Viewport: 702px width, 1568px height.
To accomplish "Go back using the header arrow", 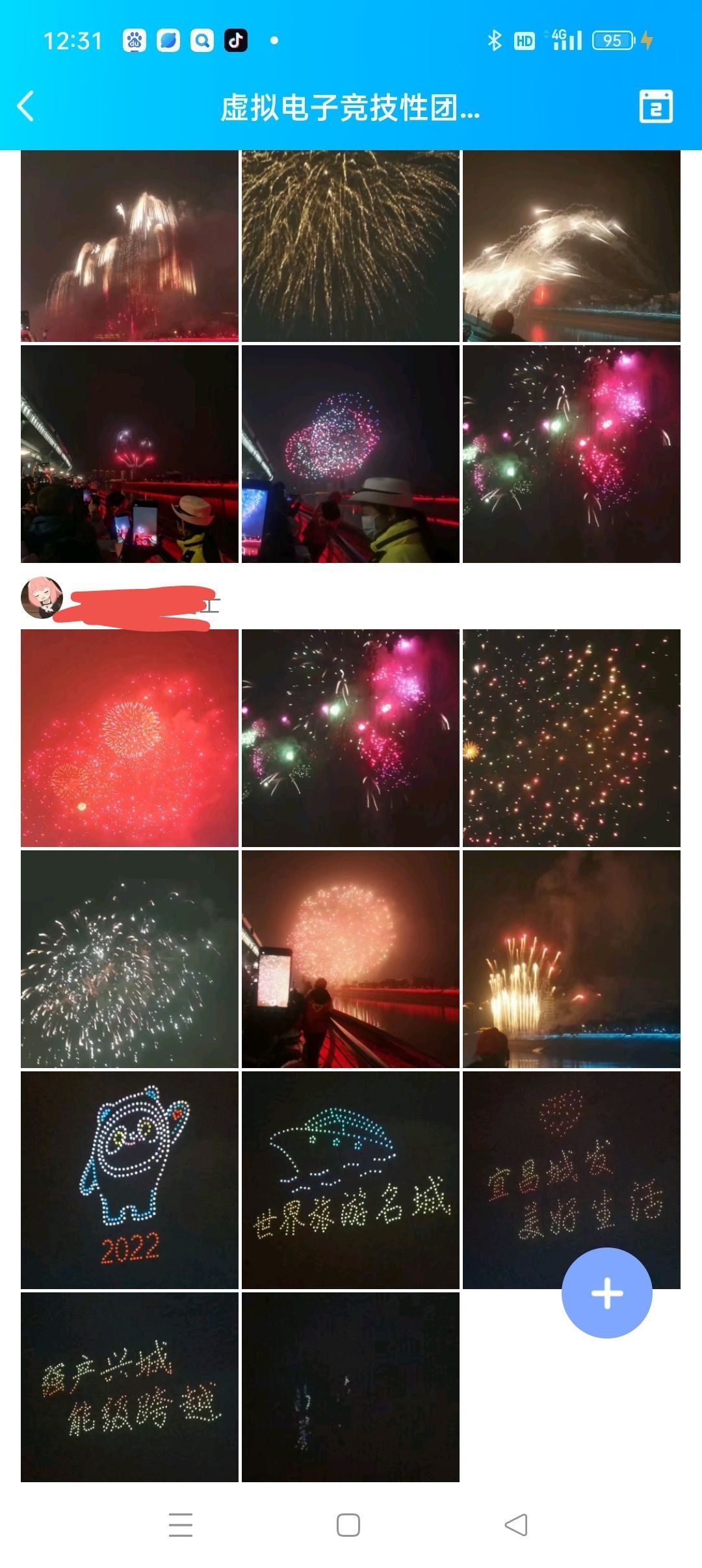I will click(26, 107).
